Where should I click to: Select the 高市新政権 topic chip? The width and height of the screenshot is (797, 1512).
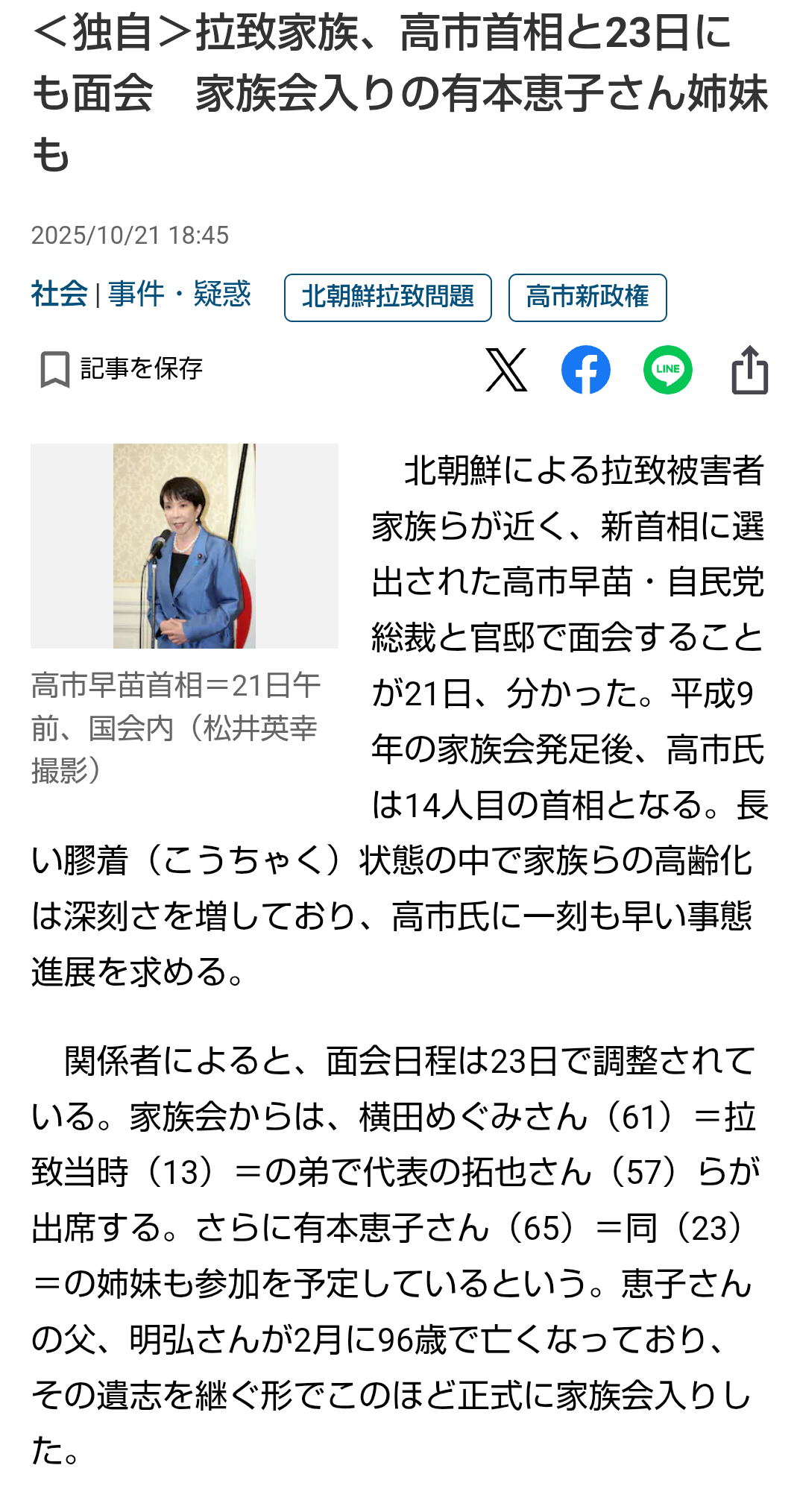coord(587,297)
